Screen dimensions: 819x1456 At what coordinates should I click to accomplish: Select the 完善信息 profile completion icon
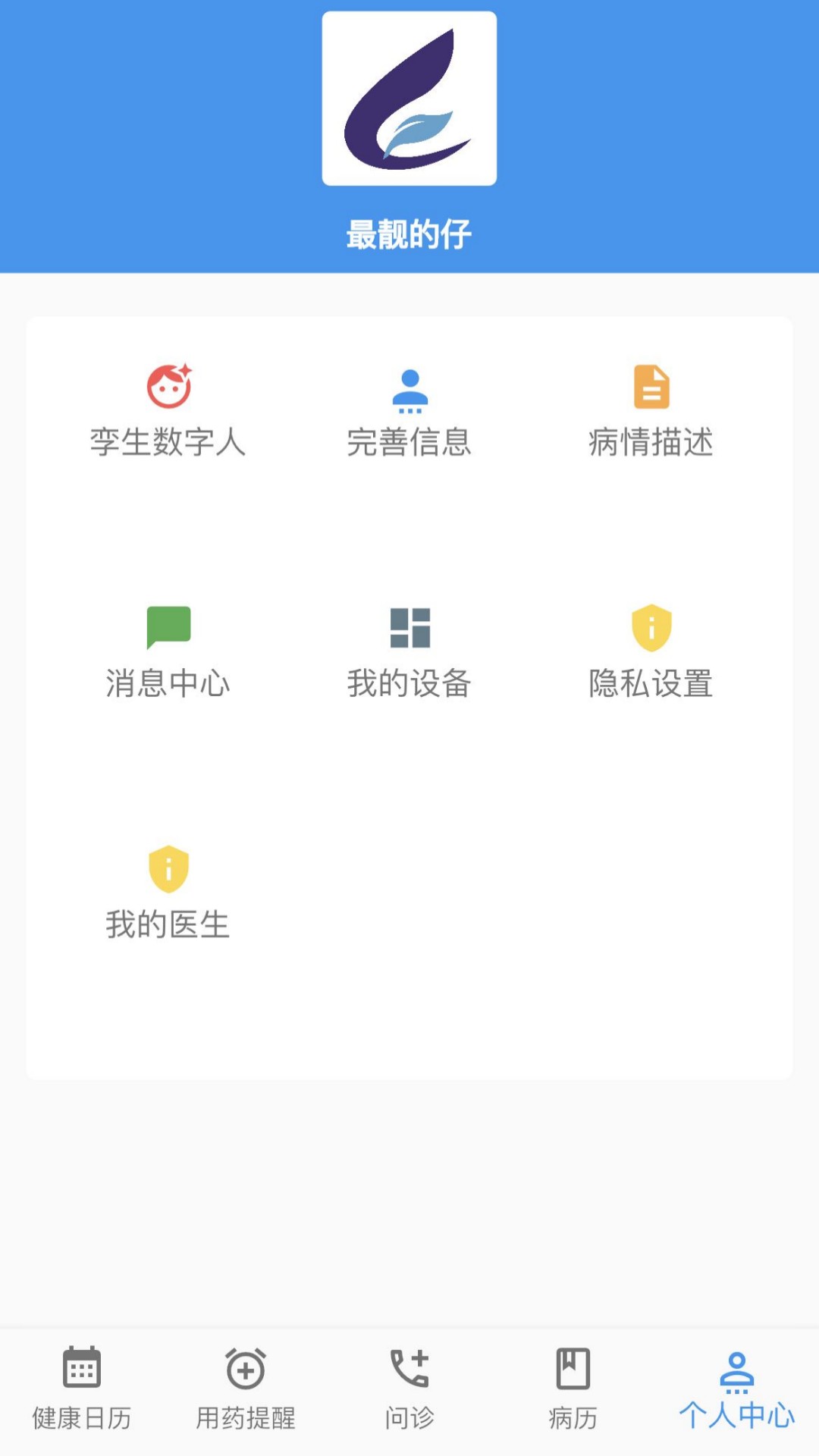click(409, 388)
